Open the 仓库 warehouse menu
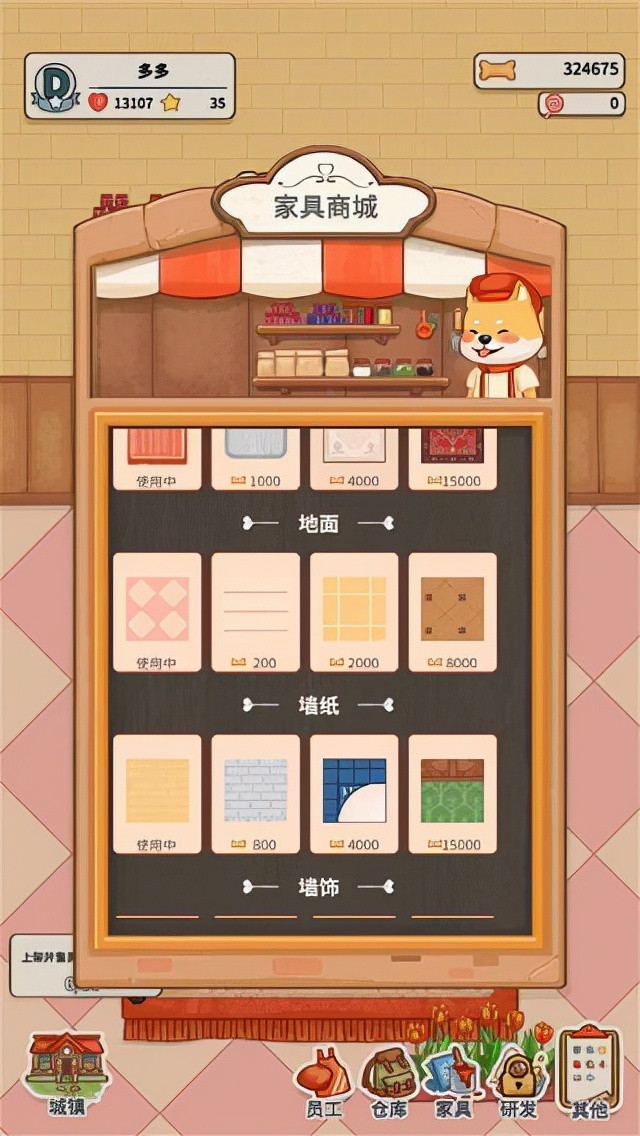Image resolution: width=640 pixels, height=1136 pixels. point(388,1080)
